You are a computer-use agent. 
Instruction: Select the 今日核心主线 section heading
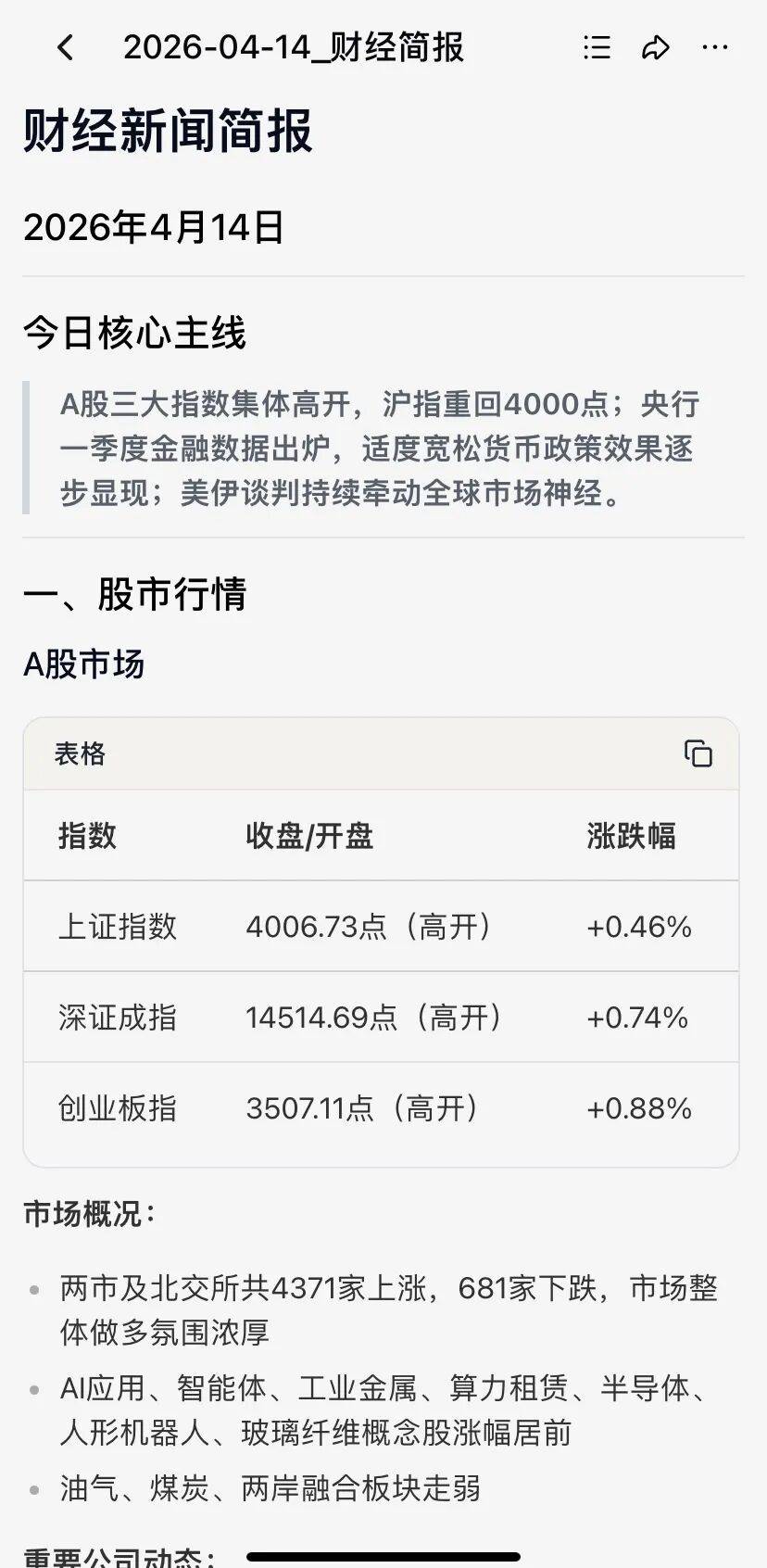137,335
